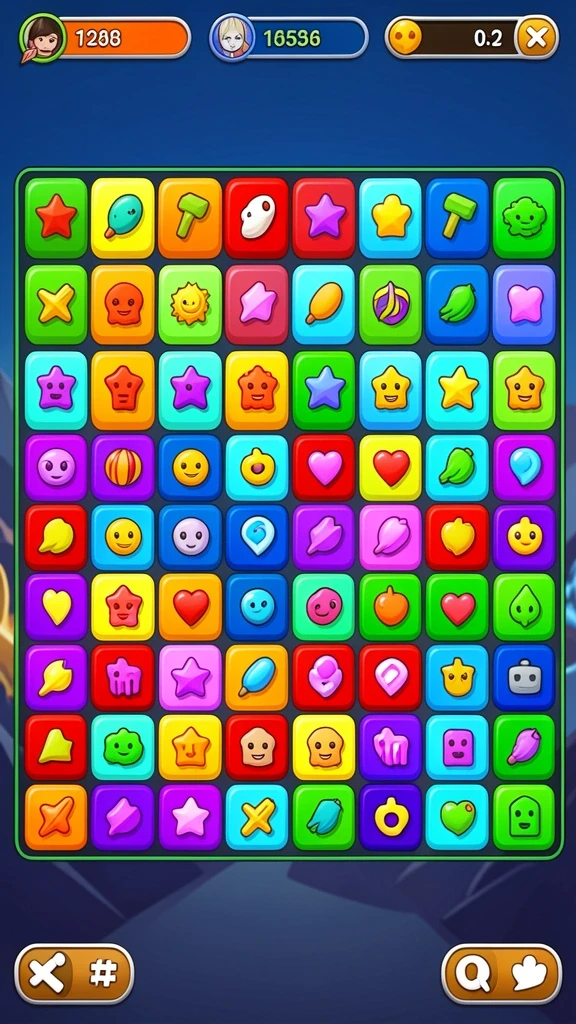Tap the yellow X on the green tile
The height and width of the screenshot is (1024, 576).
click(x=56, y=304)
